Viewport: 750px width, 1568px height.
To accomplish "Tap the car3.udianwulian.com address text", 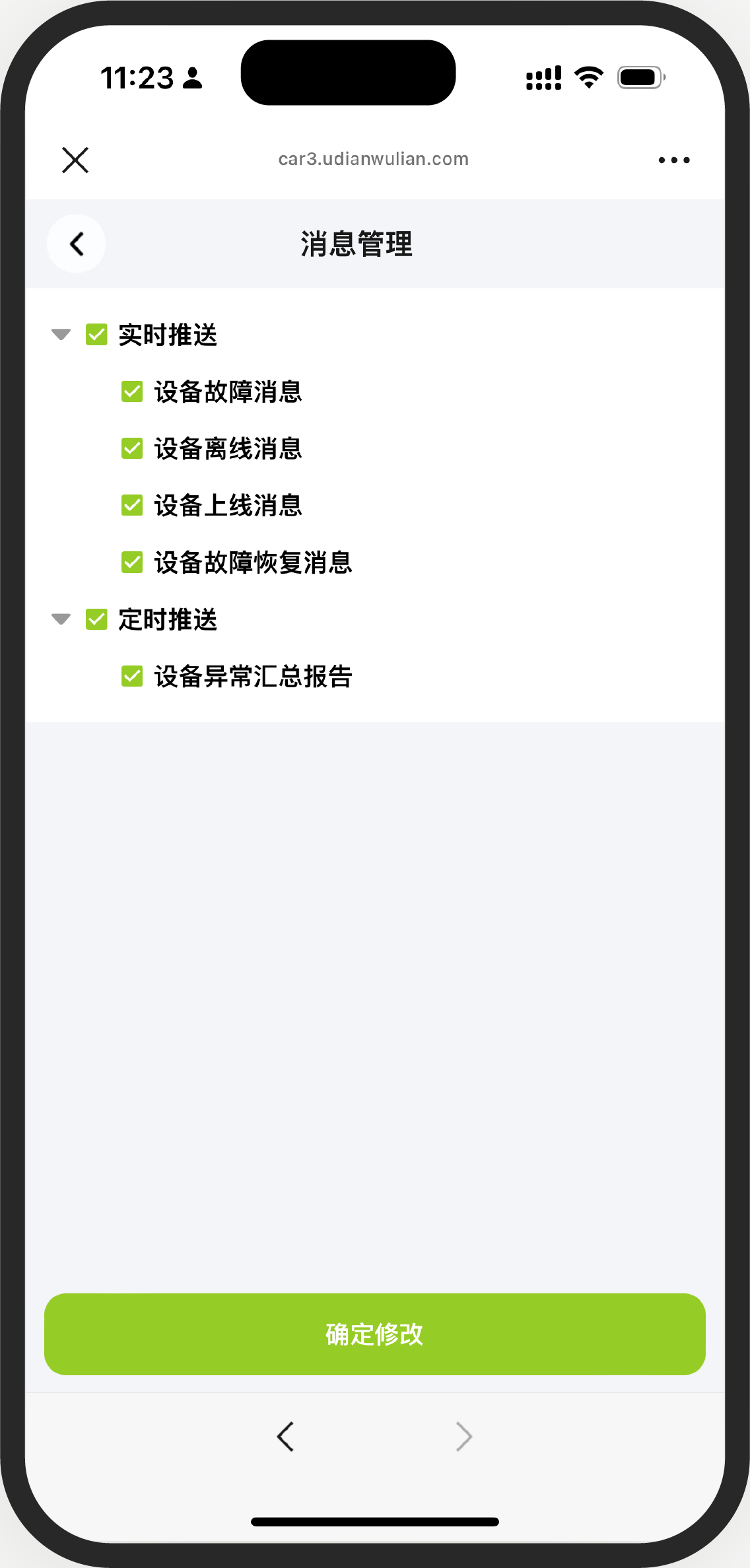I will pos(373,158).
